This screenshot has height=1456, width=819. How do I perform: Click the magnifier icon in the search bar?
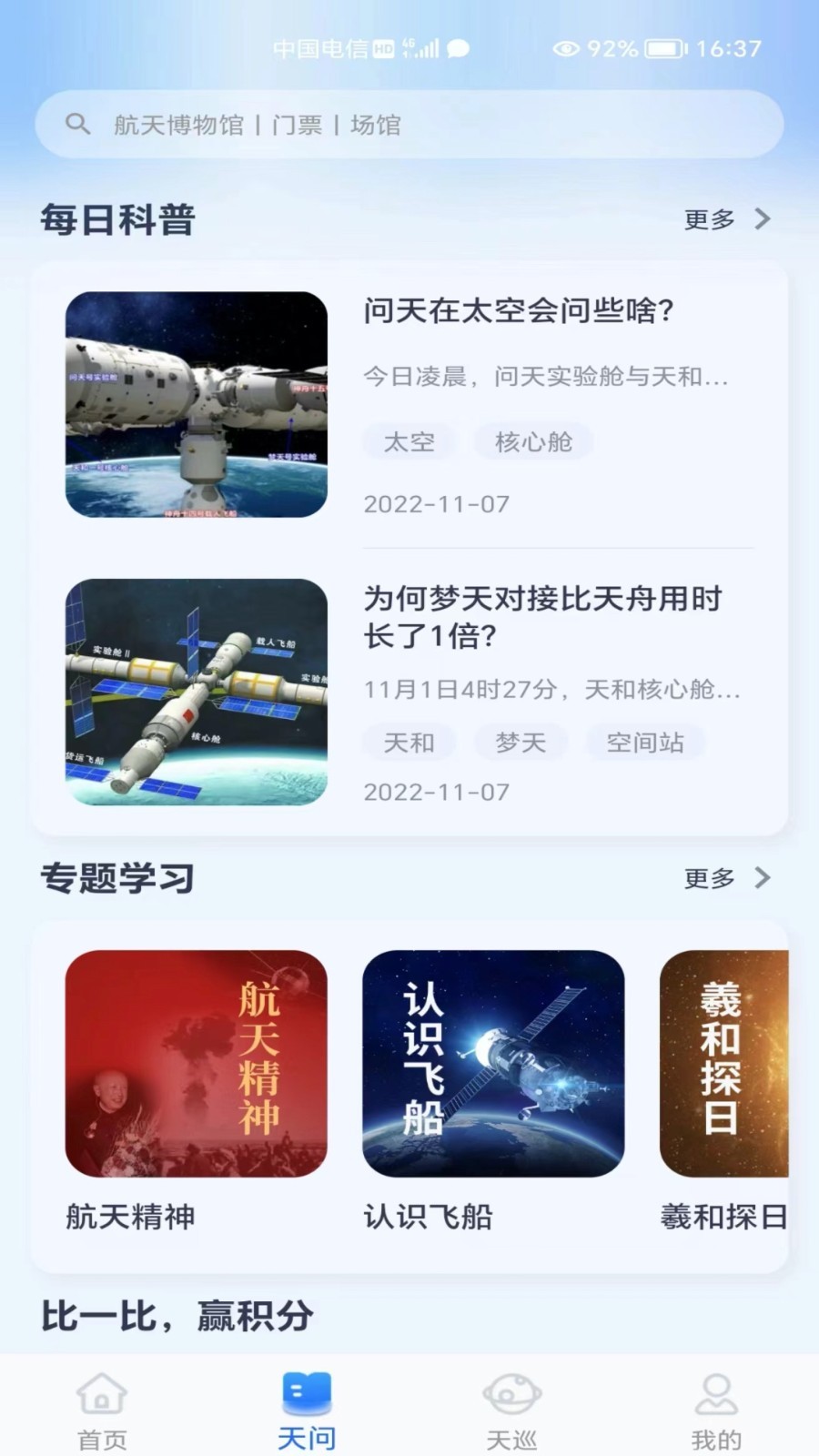(x=79, y=124)
